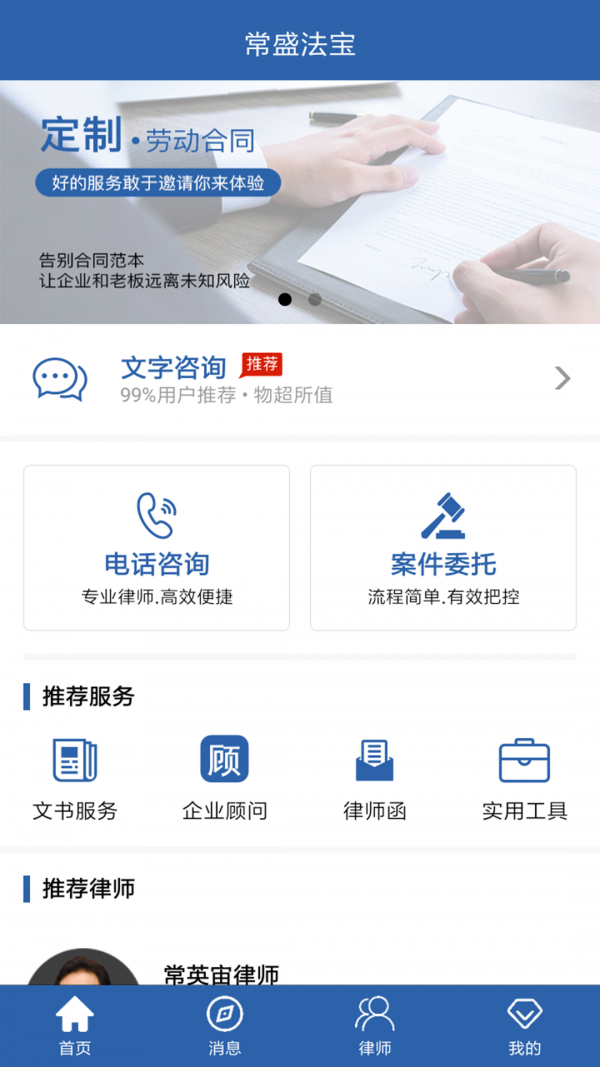Open the 电话咨询 phone consultation card
Viewport: 600px width, 1067px height.
point(157,547)
